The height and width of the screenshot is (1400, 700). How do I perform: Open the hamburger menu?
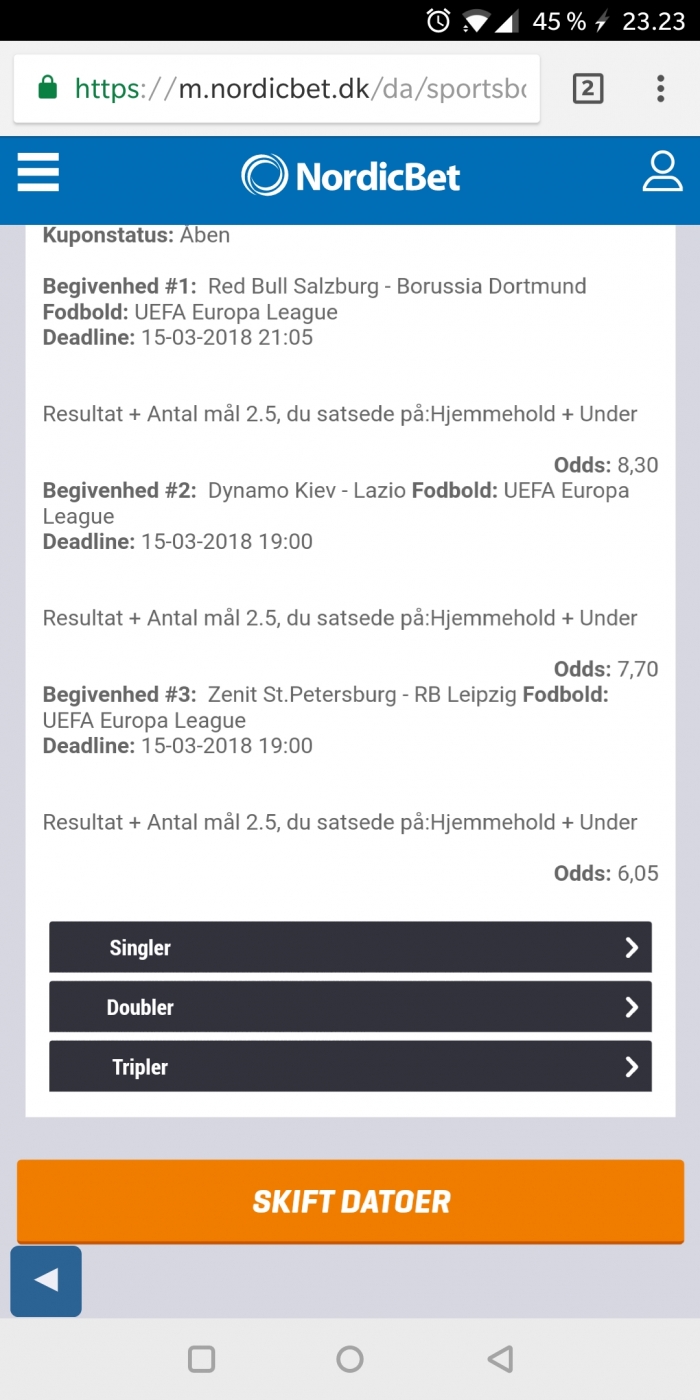38,172
